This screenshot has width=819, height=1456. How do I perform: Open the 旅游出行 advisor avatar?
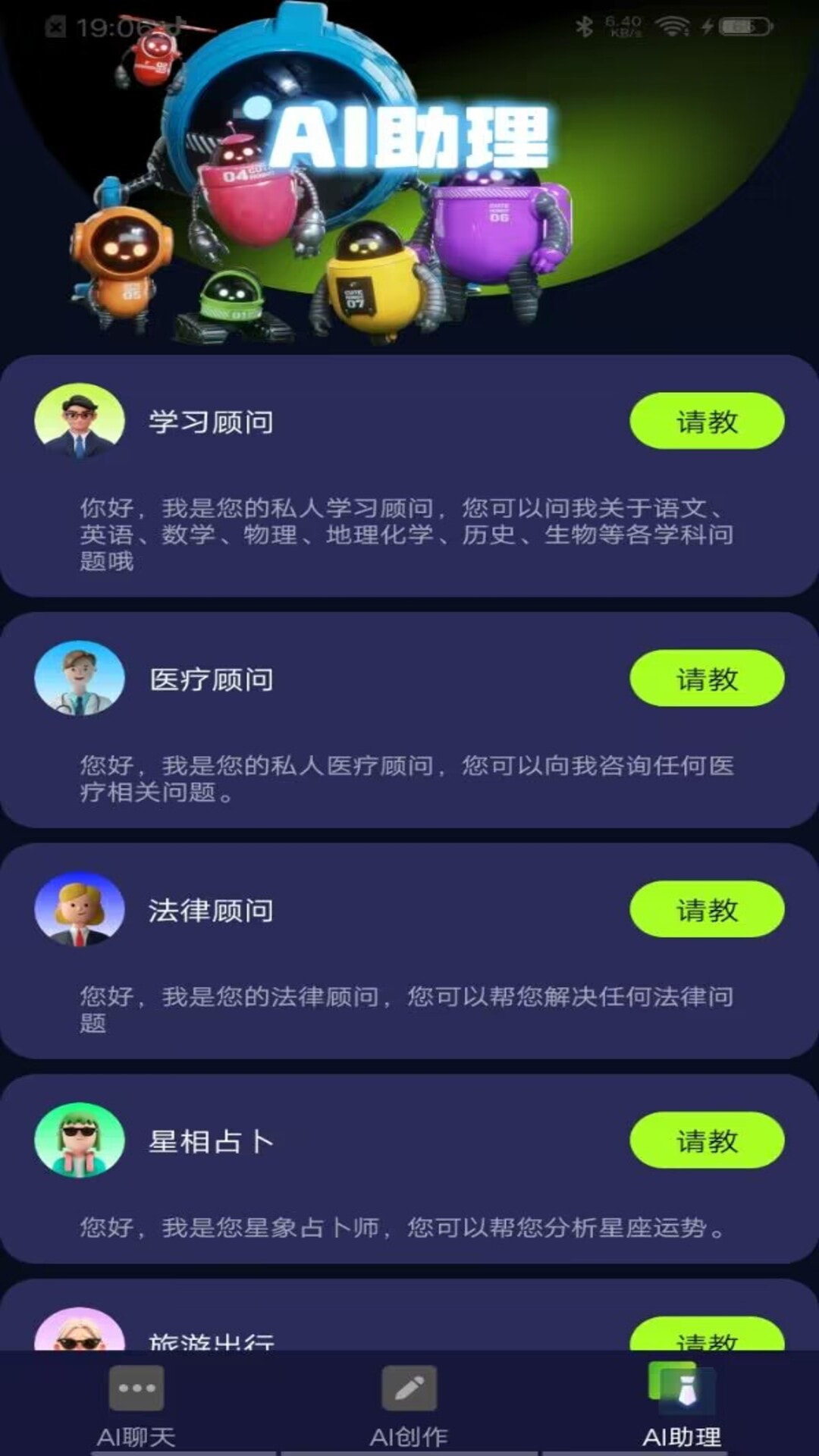(79, 1341)
